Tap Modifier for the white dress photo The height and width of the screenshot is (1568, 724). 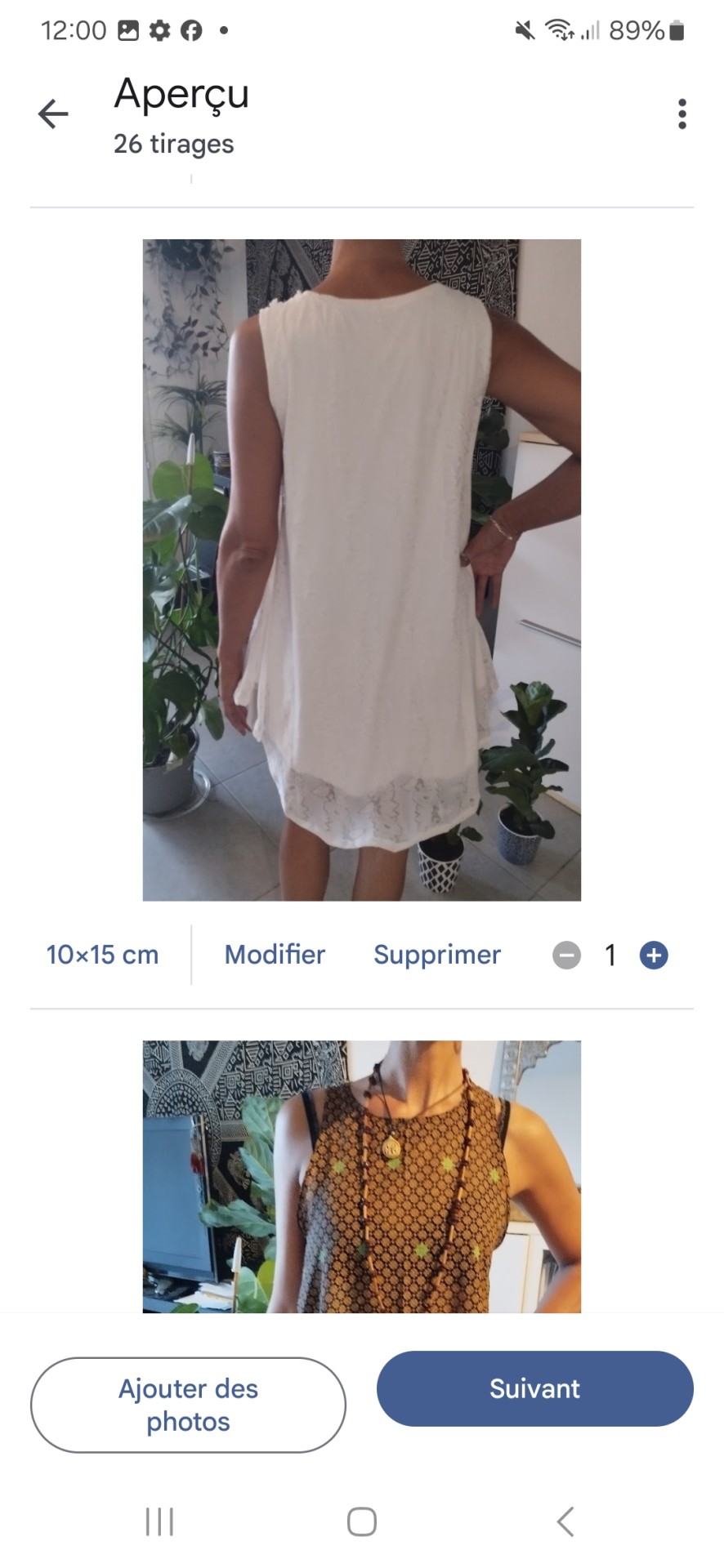click(275, 955)
